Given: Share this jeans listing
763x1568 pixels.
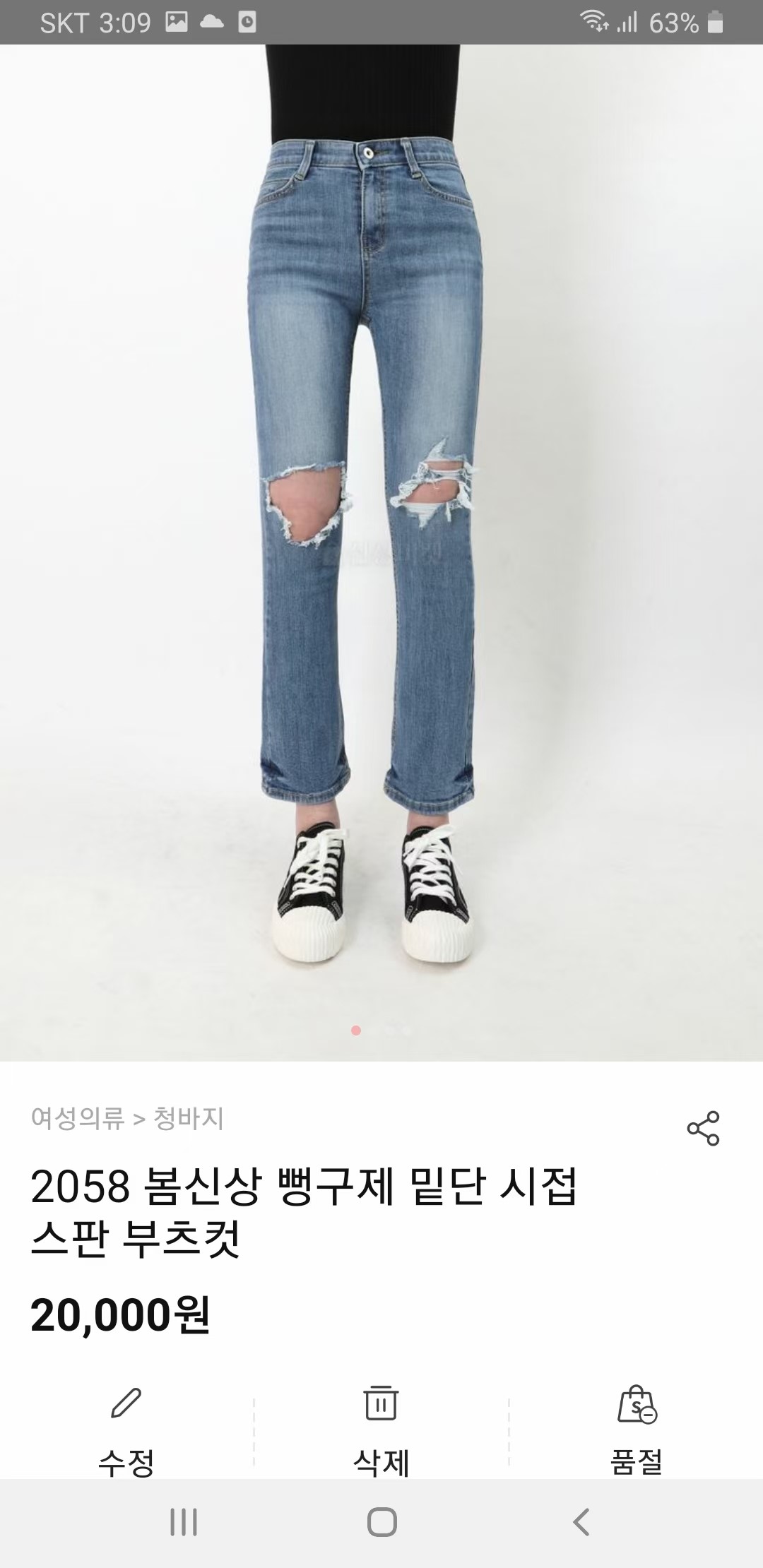Looking at the screenshot, I should pos(703,1128).
